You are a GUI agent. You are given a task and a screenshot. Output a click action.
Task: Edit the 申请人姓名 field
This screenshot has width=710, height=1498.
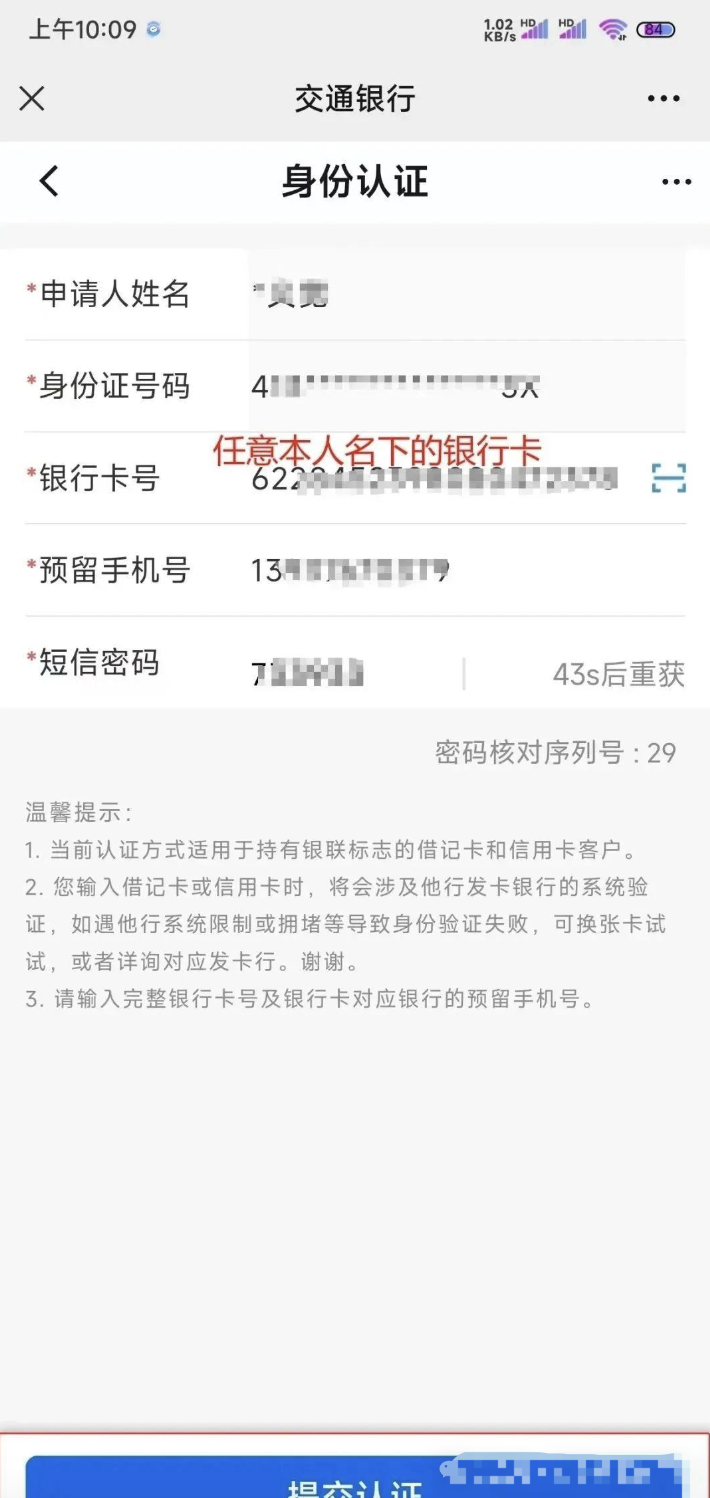tap(440, 294)
